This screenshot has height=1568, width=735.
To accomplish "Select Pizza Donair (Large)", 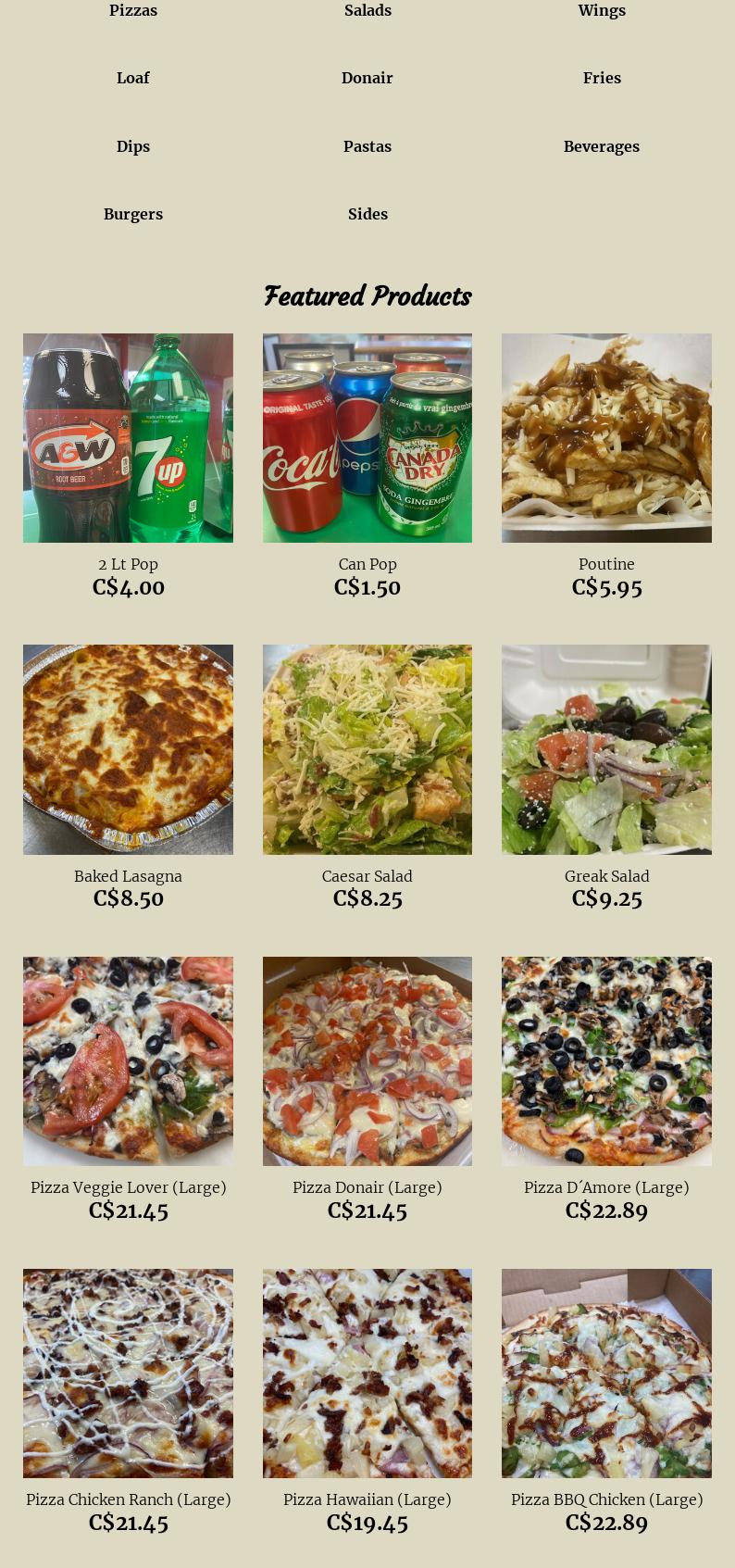I will 367,1061.
